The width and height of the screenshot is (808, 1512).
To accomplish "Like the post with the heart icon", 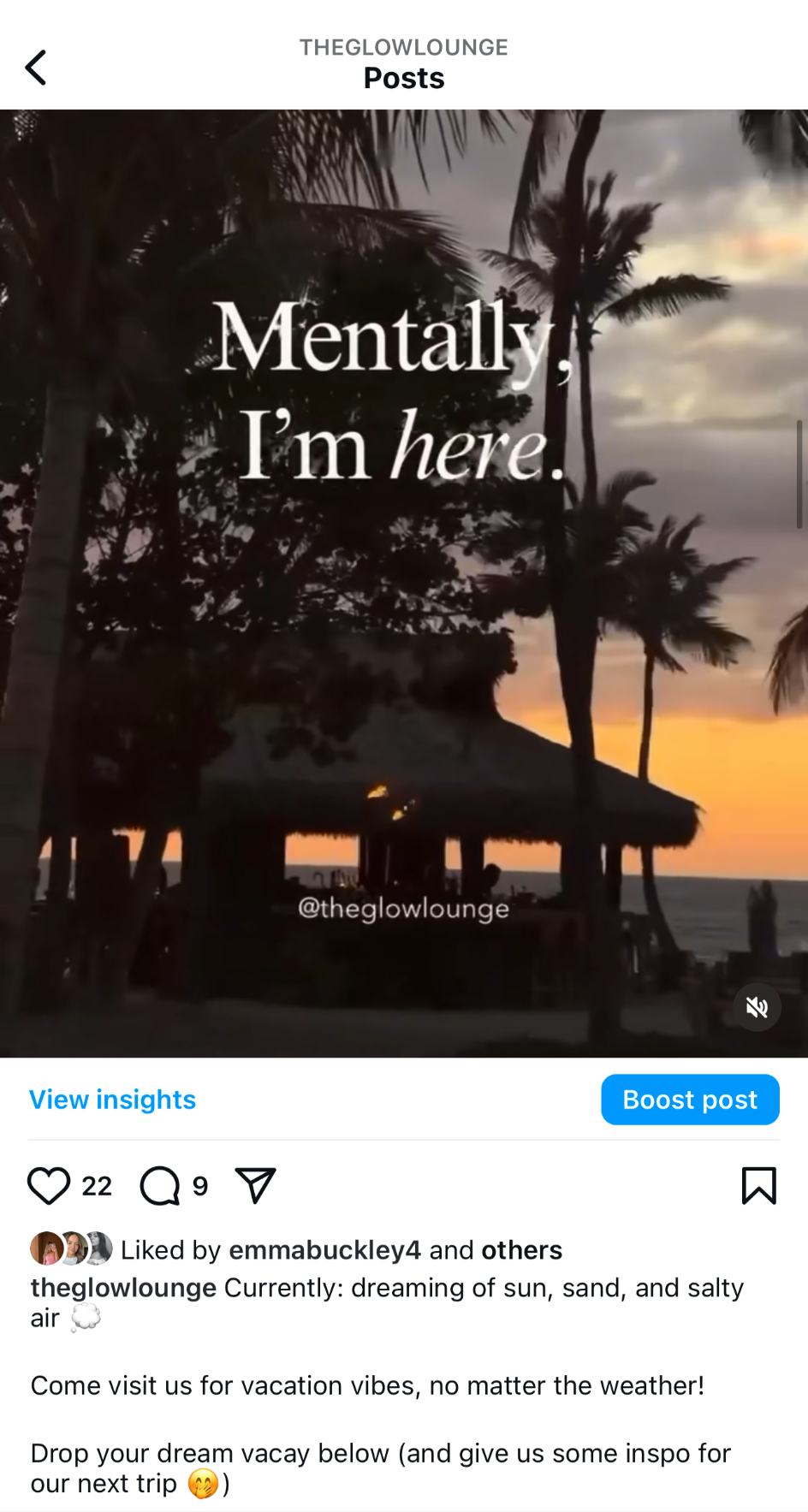I will (x=49, y=1186).
